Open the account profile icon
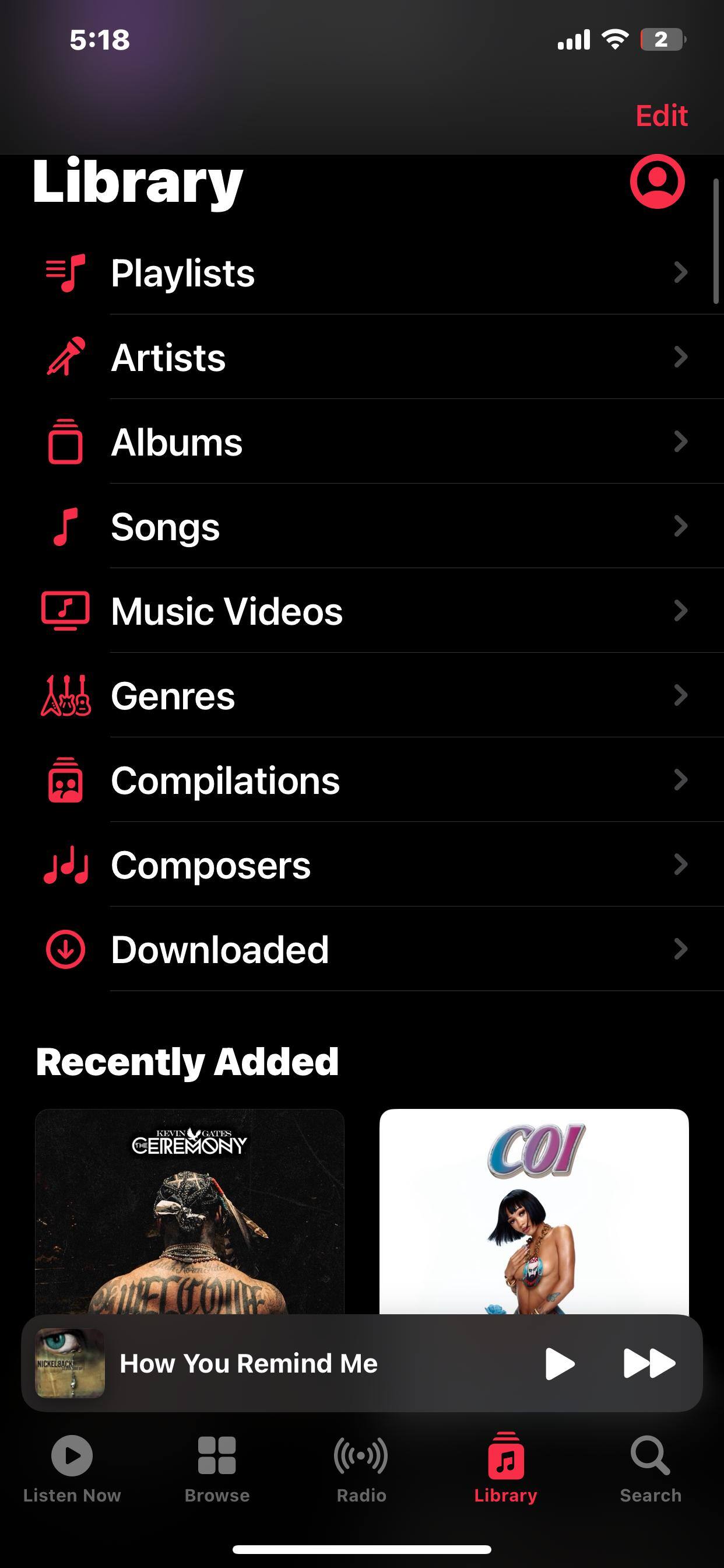Image resolution: width=724 pixels, height=1568 pixels. [x=657, y=181]
